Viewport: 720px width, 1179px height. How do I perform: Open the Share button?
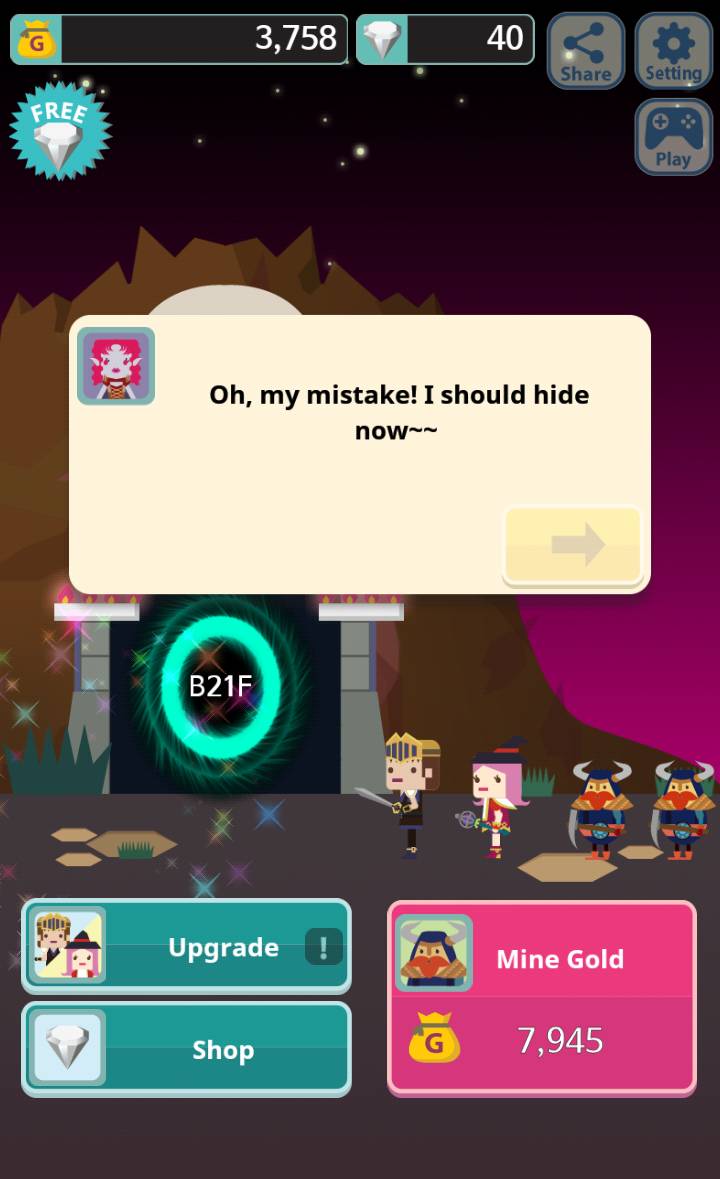coord(585,51)
